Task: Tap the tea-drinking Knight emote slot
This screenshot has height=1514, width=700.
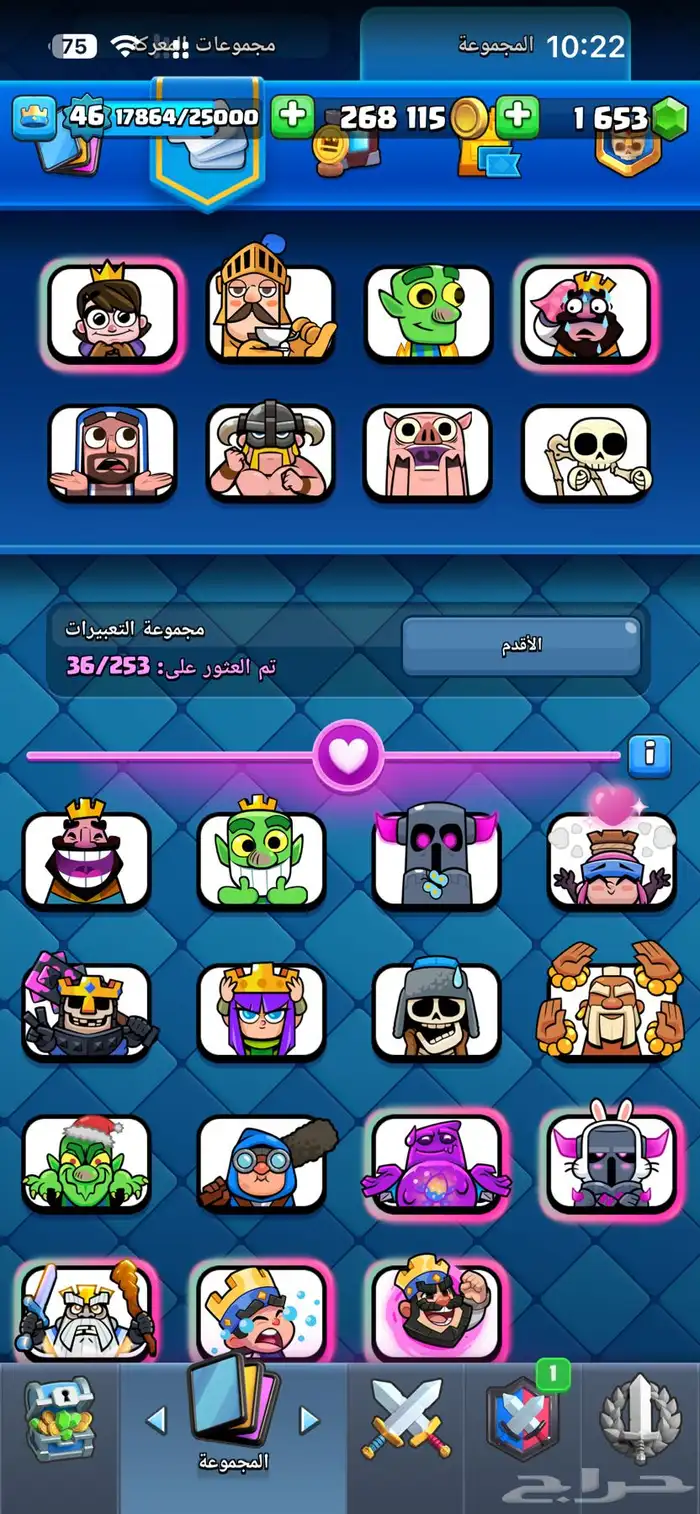Action: (270, 310)
